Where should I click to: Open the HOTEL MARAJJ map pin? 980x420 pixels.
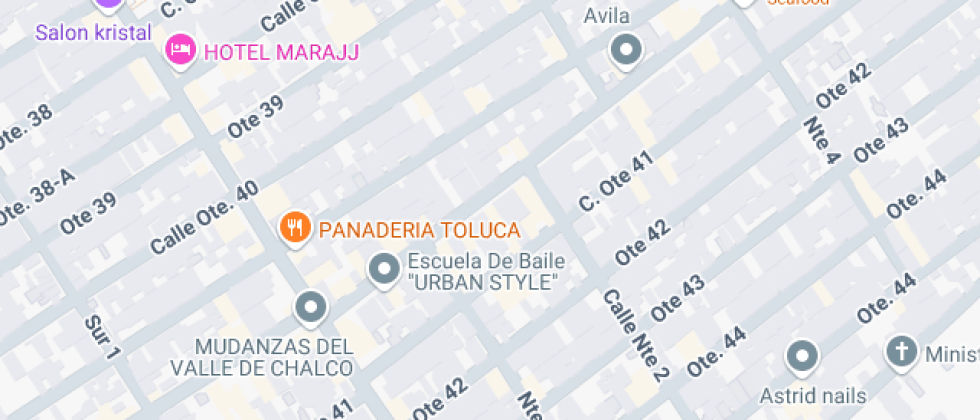(181, 51)
